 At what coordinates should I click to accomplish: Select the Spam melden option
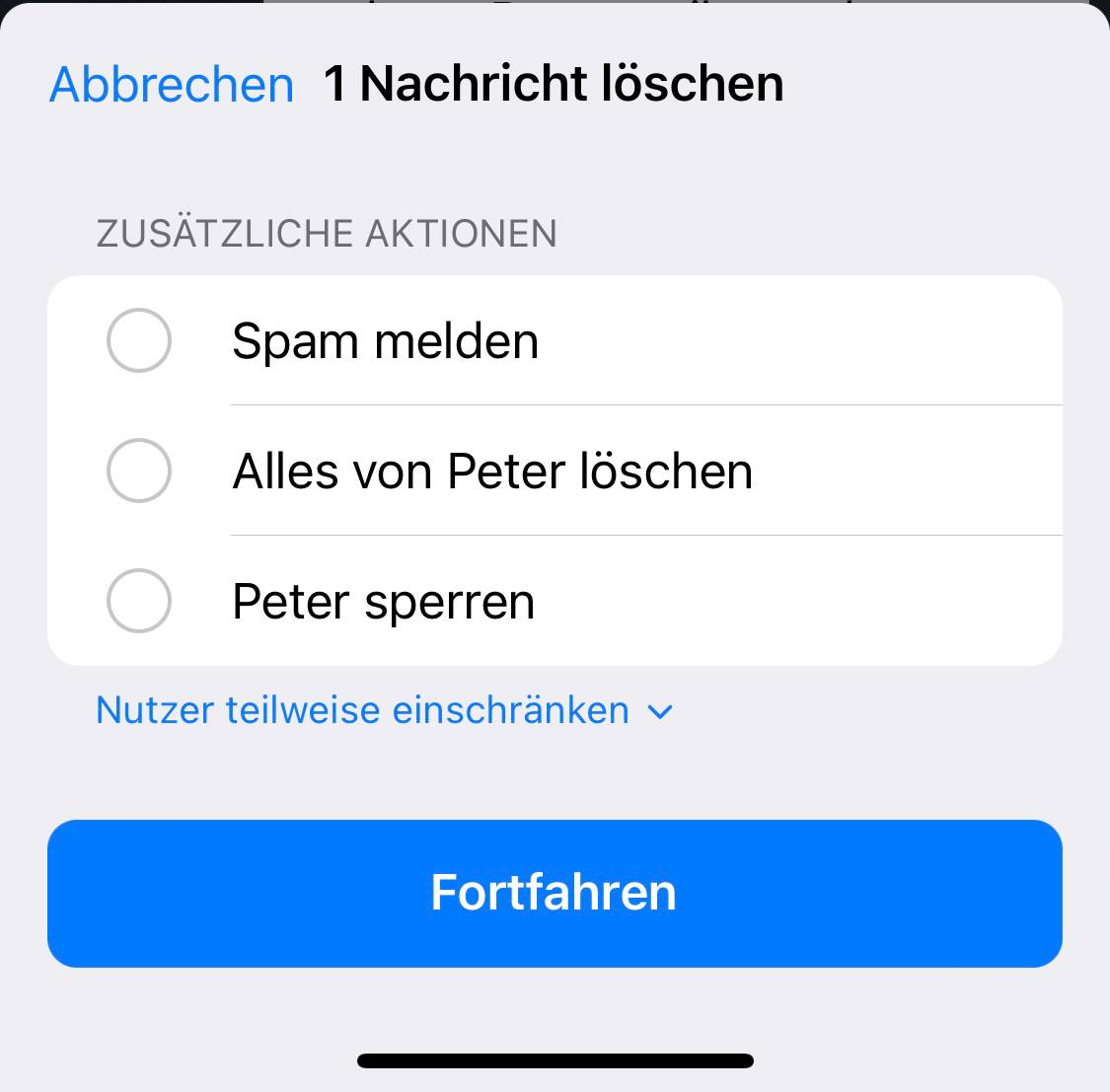(139, 340)
